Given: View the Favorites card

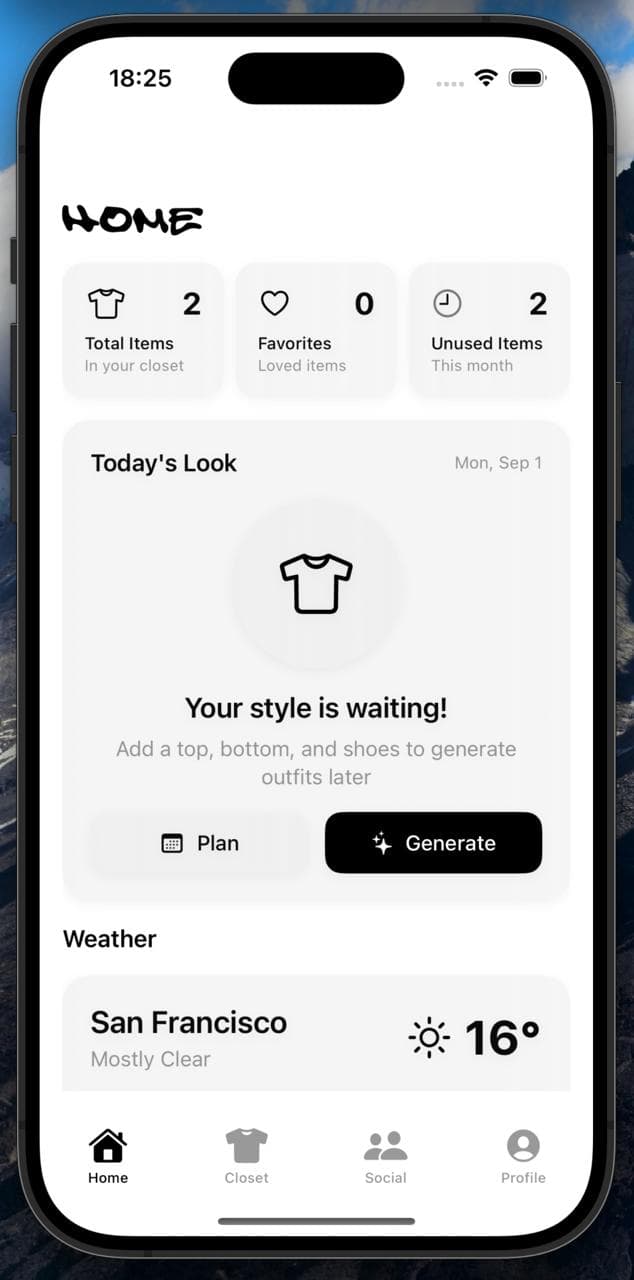Looking at the screenshot, I should pos(316,330).
